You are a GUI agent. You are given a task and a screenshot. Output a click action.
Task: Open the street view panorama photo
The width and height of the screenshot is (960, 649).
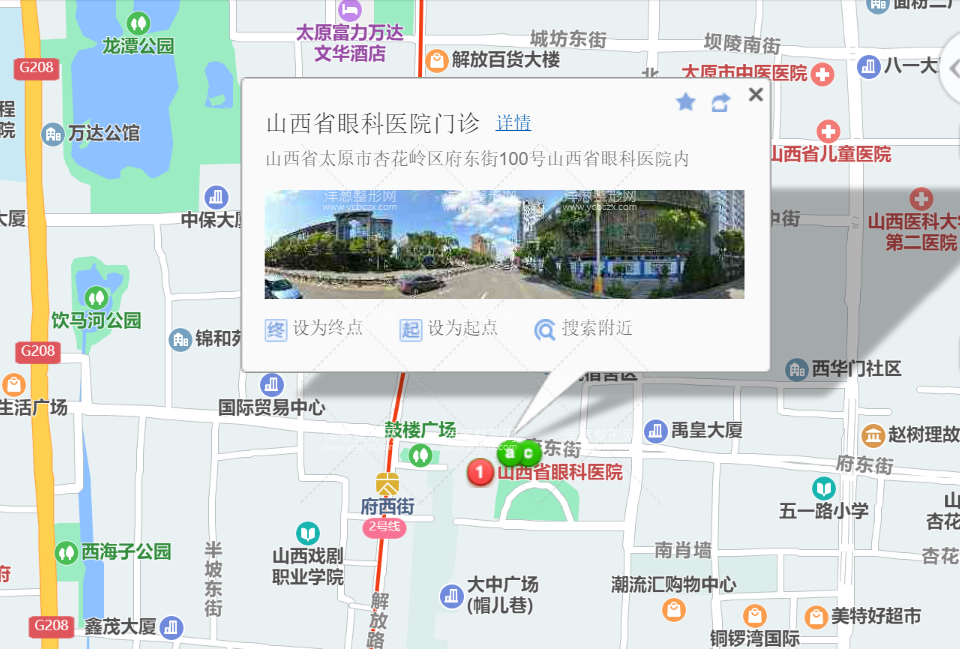pos(504,244)
